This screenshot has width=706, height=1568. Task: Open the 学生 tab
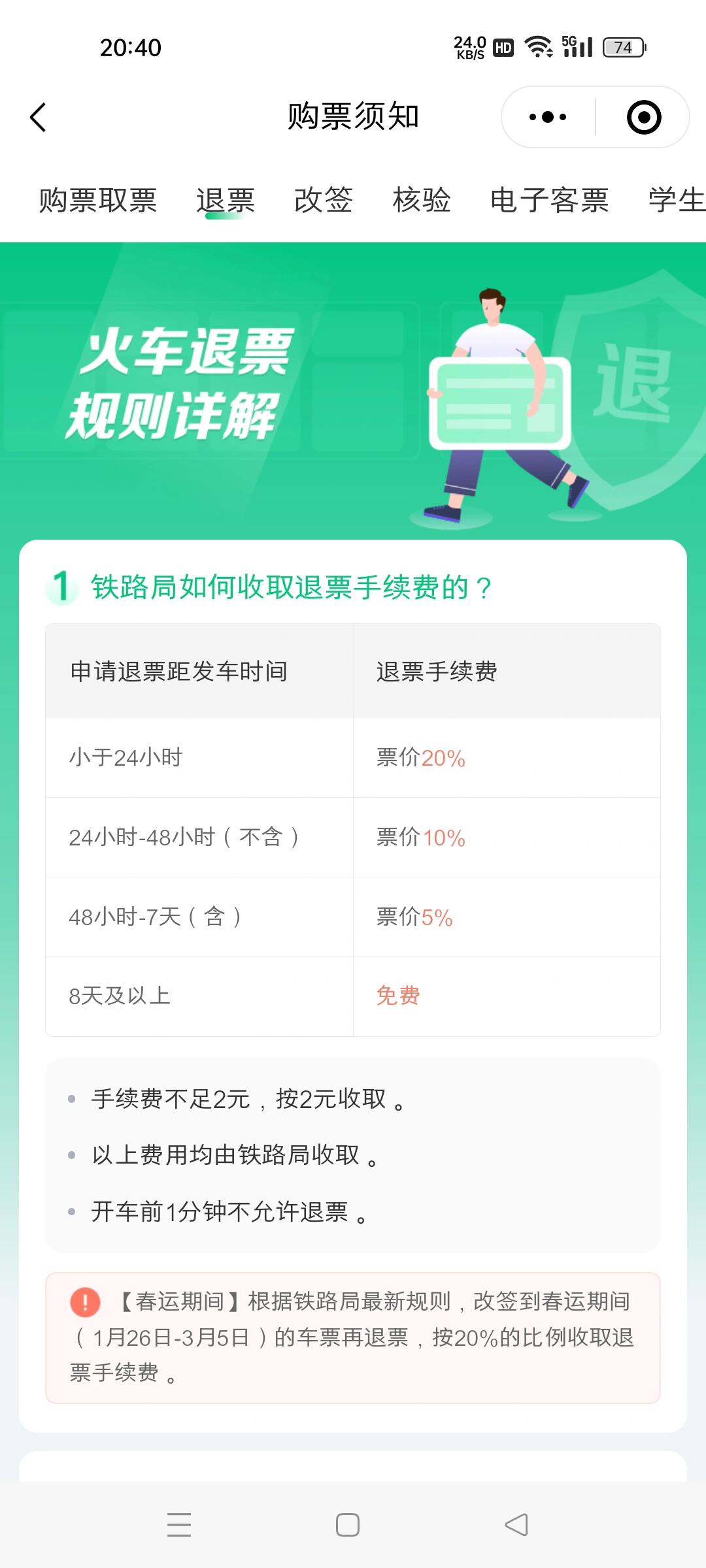pyautogui.click(x=677, y=200)
